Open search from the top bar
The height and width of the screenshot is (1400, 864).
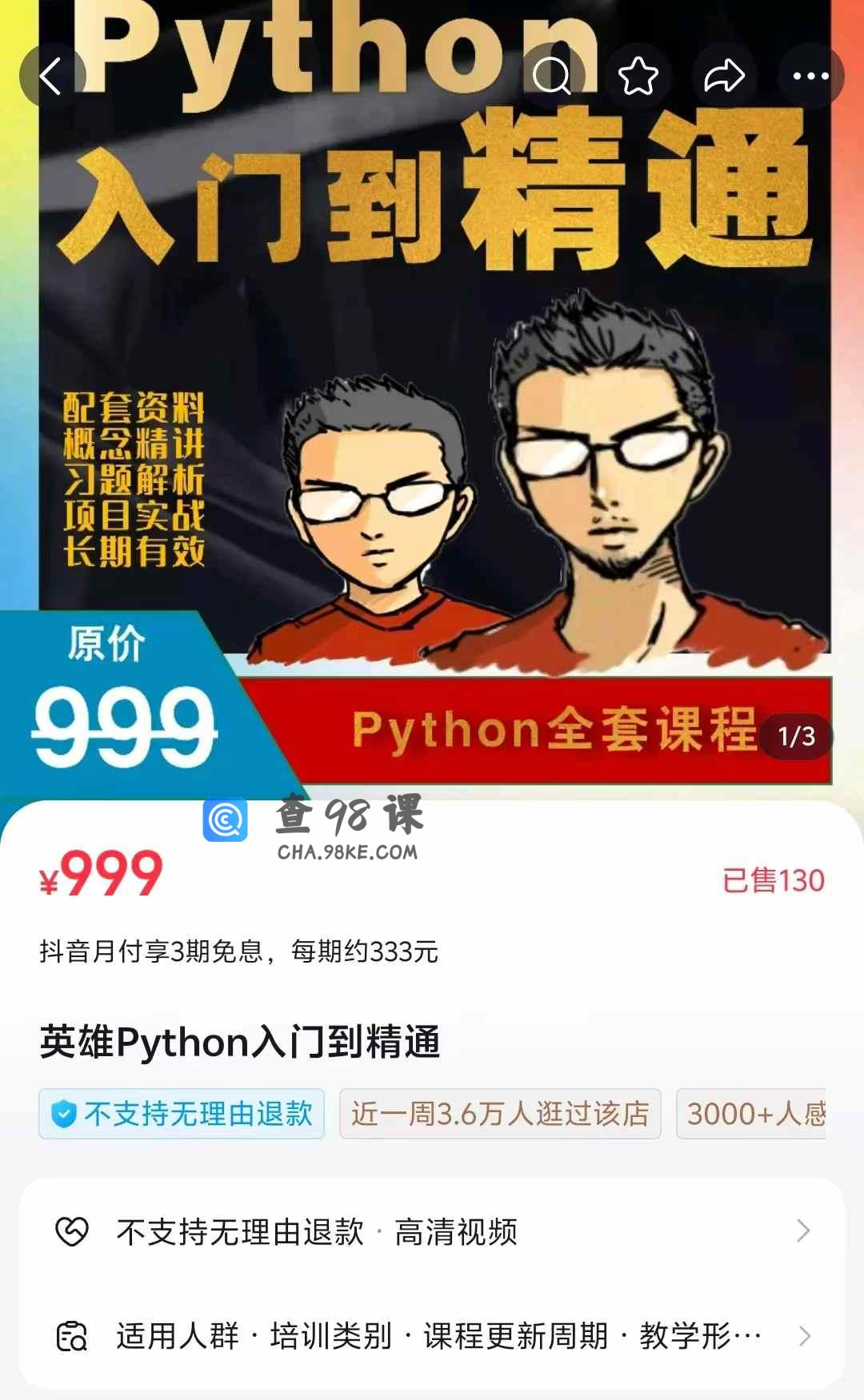tap(551, 77)
